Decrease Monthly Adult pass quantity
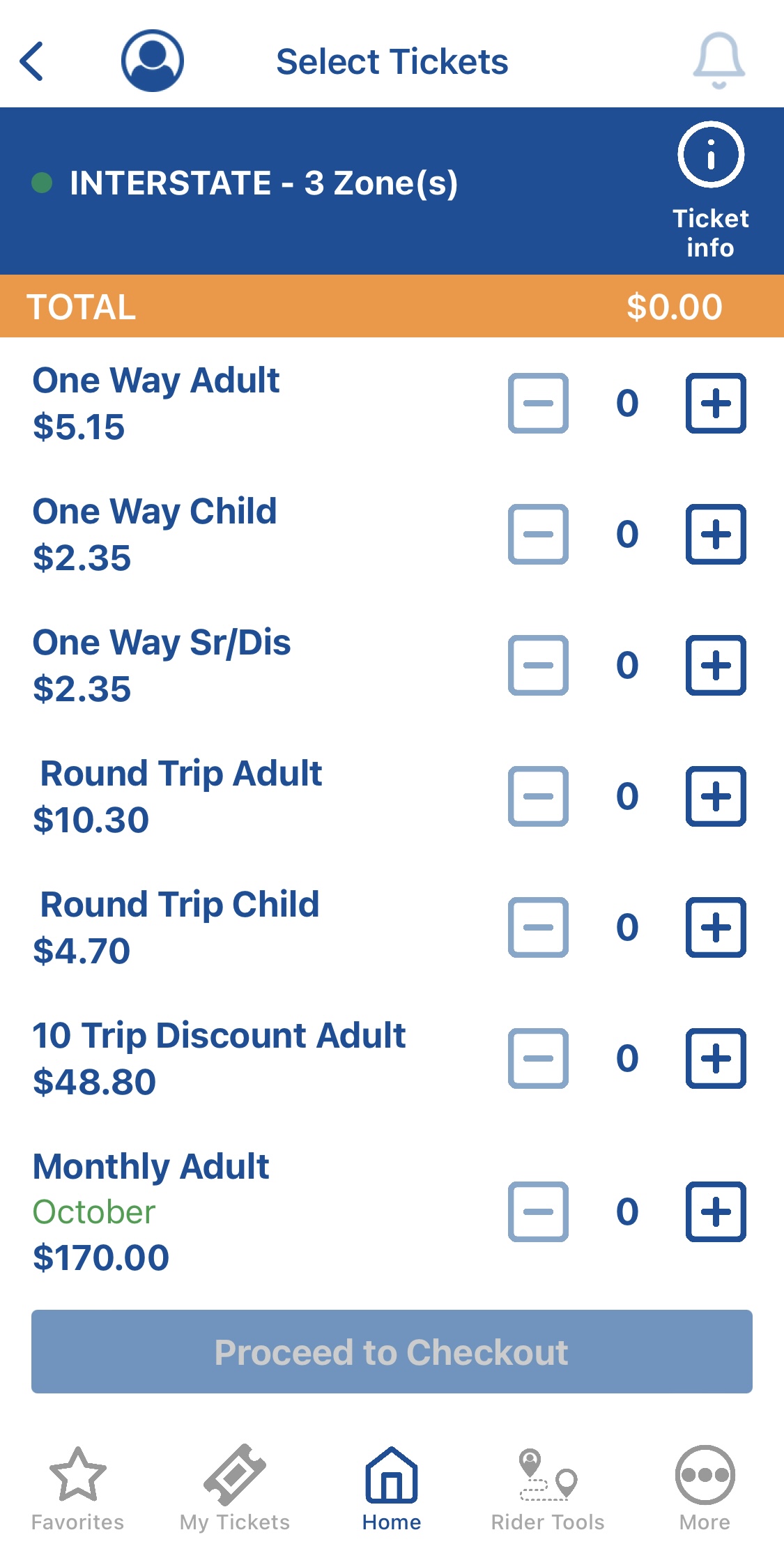This screenshot has width=784, height=1560. pyautogui.click(x=538, y=1211)
